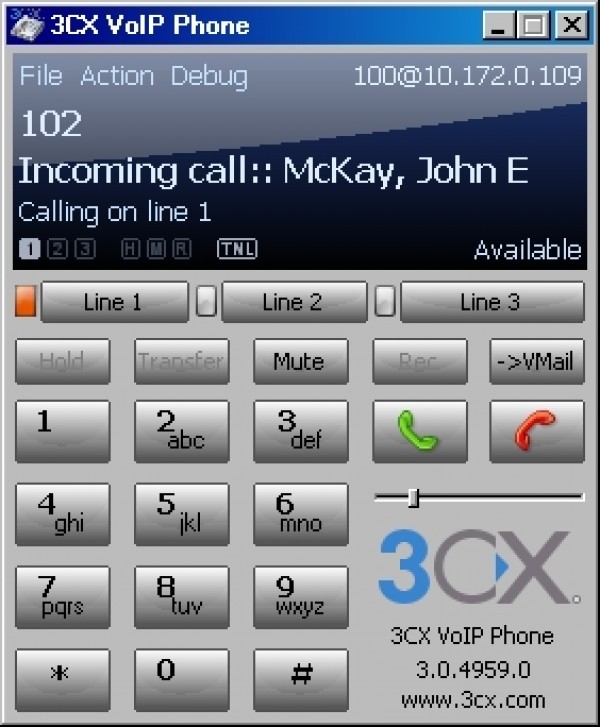Tap the hash key
The width and height of the screenshot is (600, 727).
coord(299,679)
